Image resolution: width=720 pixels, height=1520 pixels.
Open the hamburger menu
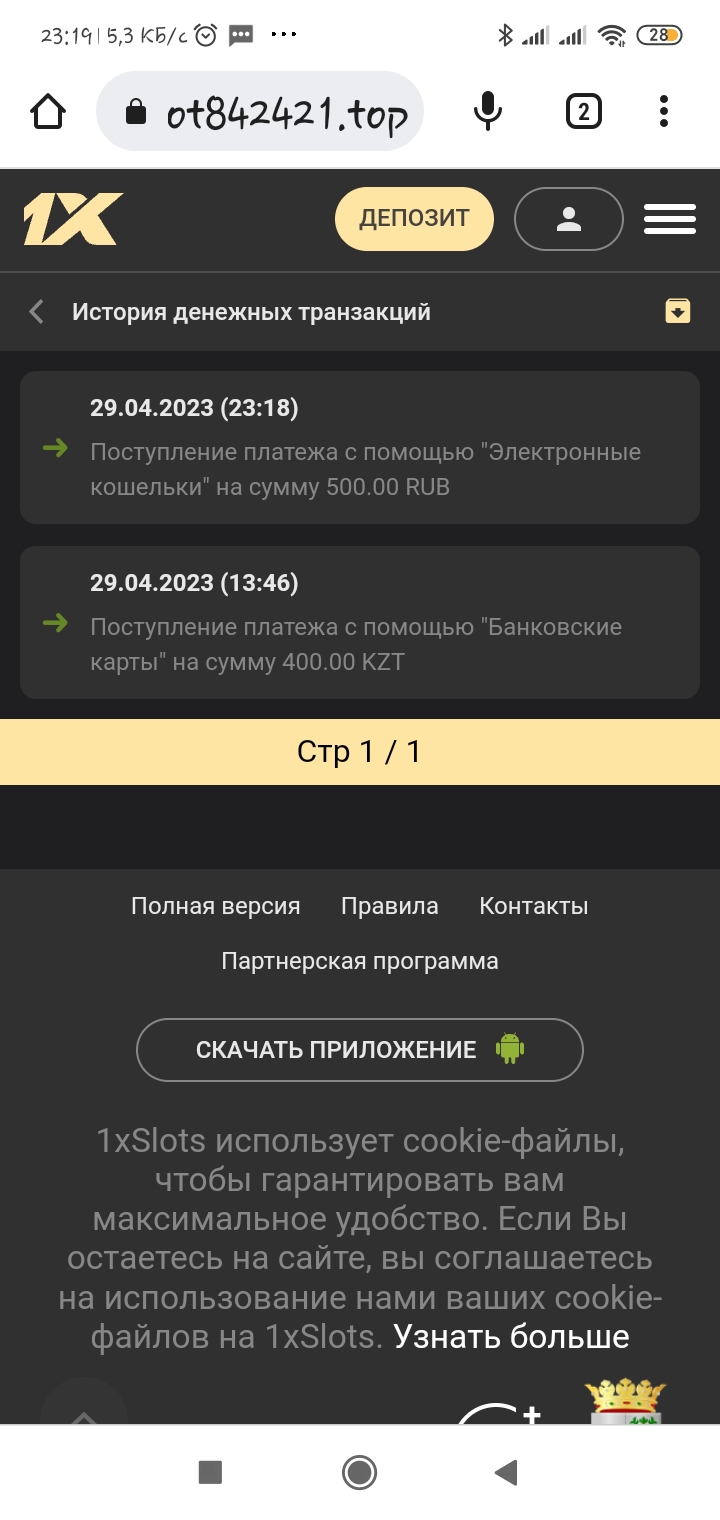tap(669, 219)
